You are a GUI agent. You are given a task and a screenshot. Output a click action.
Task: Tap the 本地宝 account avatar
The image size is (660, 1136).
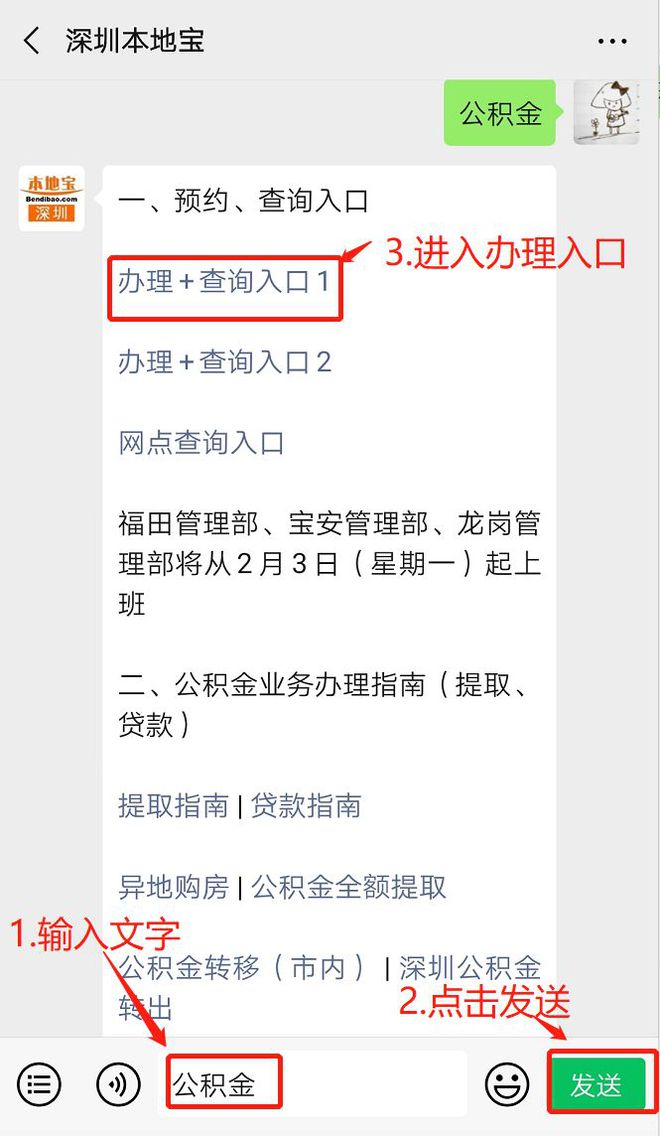point(51,198)
